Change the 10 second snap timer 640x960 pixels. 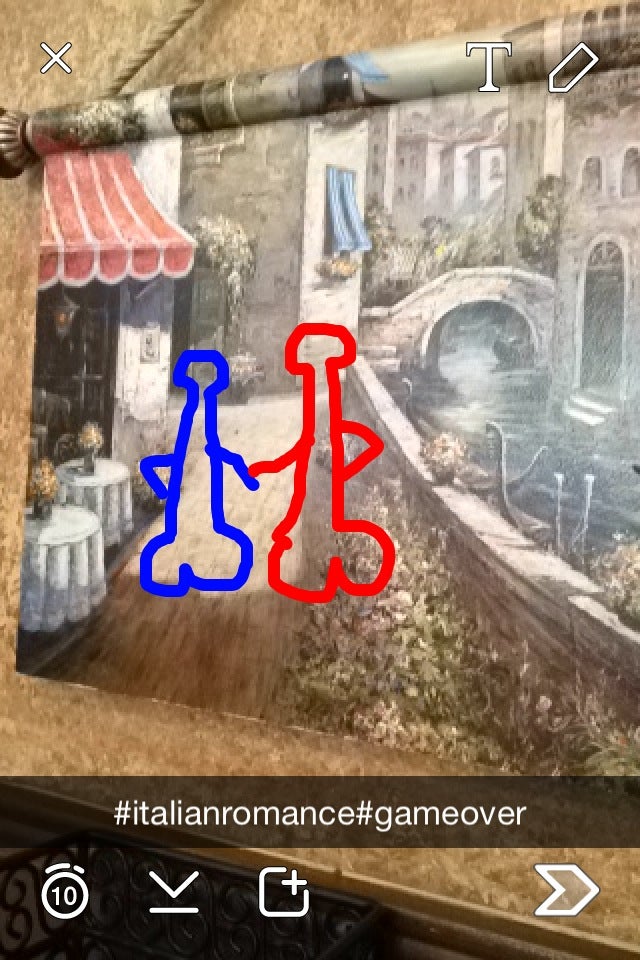[x=64, y=892]
